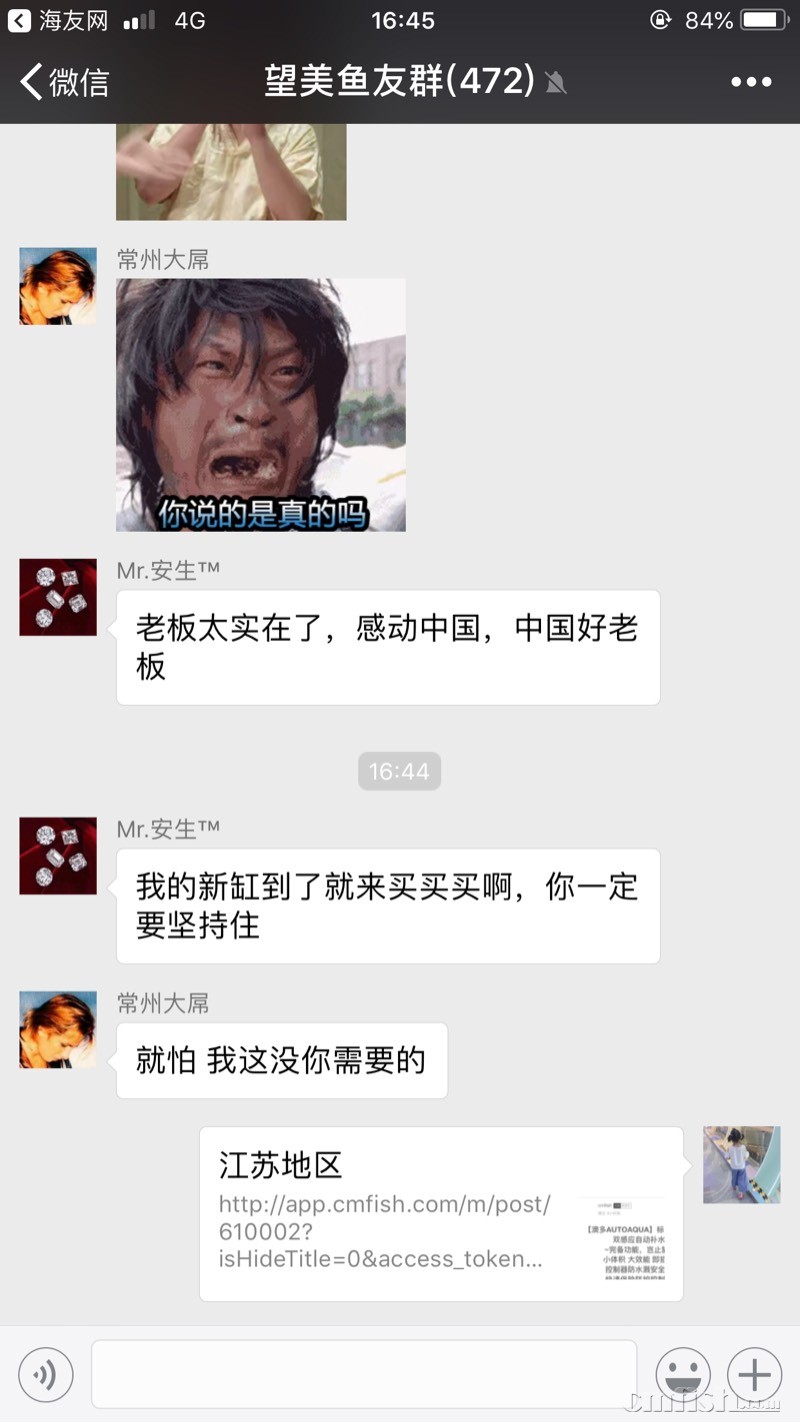Viewport: 800px width, 1423px height.
Task: Open the emoji sticker panel
Action: pyautogui.click(x=683, y=1375)
